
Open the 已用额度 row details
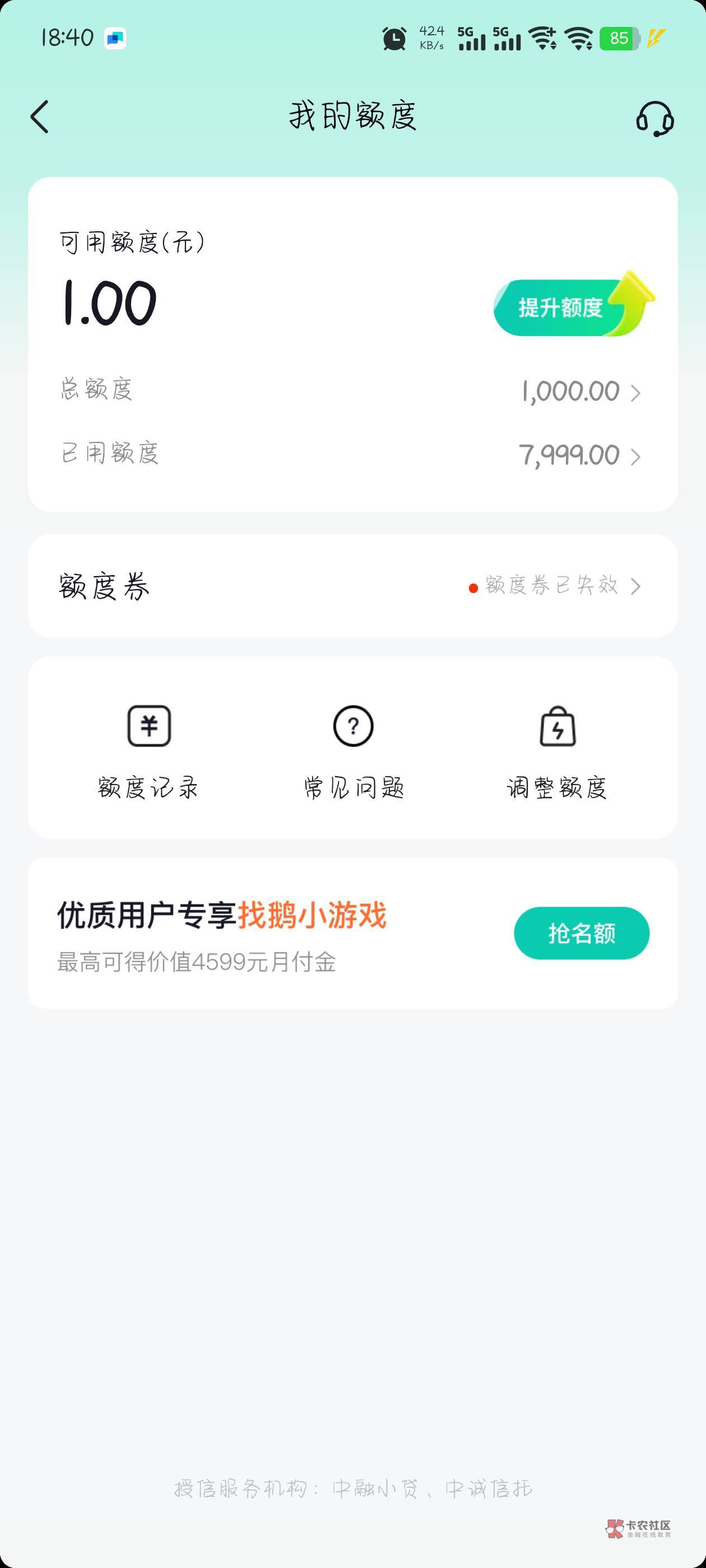tap(352, 454)
